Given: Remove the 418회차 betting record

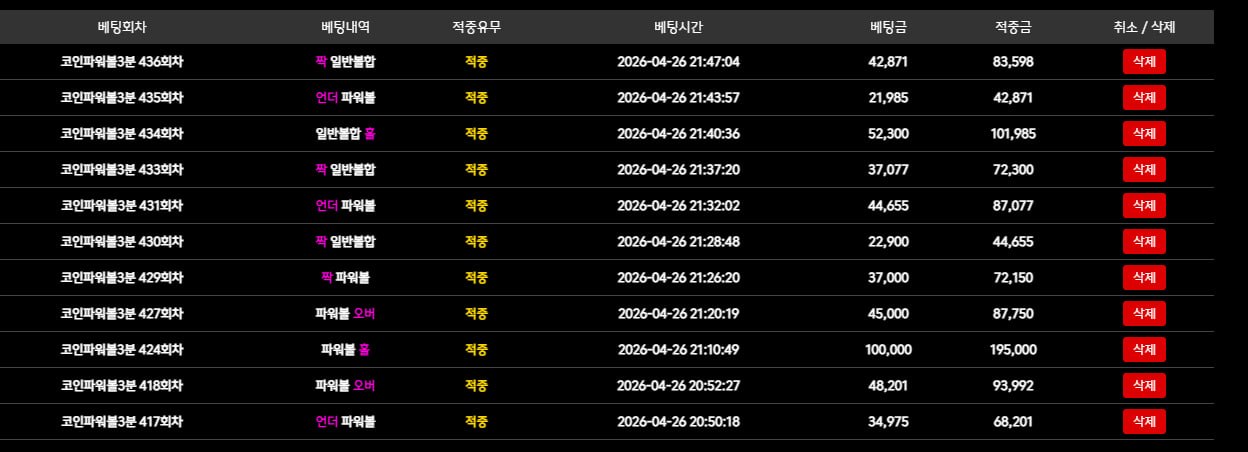Looking at the screenshot, I should point(1144,386).
